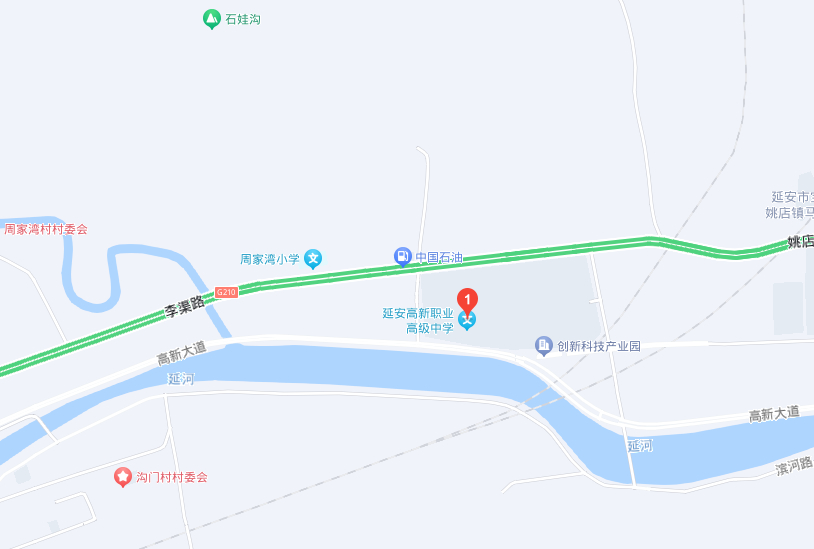The height and width of the screenshot is (549, 814).
Task: Open the 周家湾小学 school marker
Action: click(x=313, y=259)
